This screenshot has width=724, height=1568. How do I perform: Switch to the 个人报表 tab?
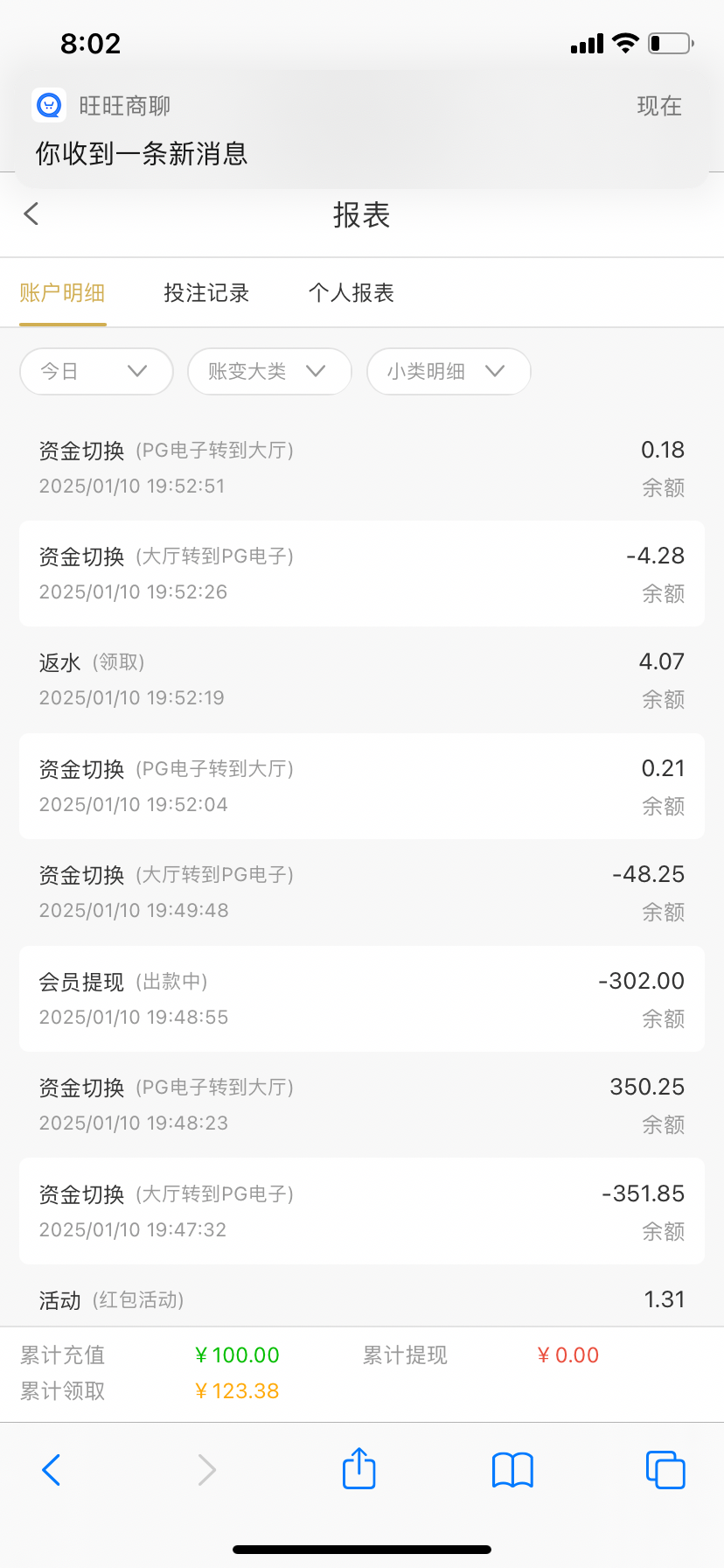[x=352, y=293]
